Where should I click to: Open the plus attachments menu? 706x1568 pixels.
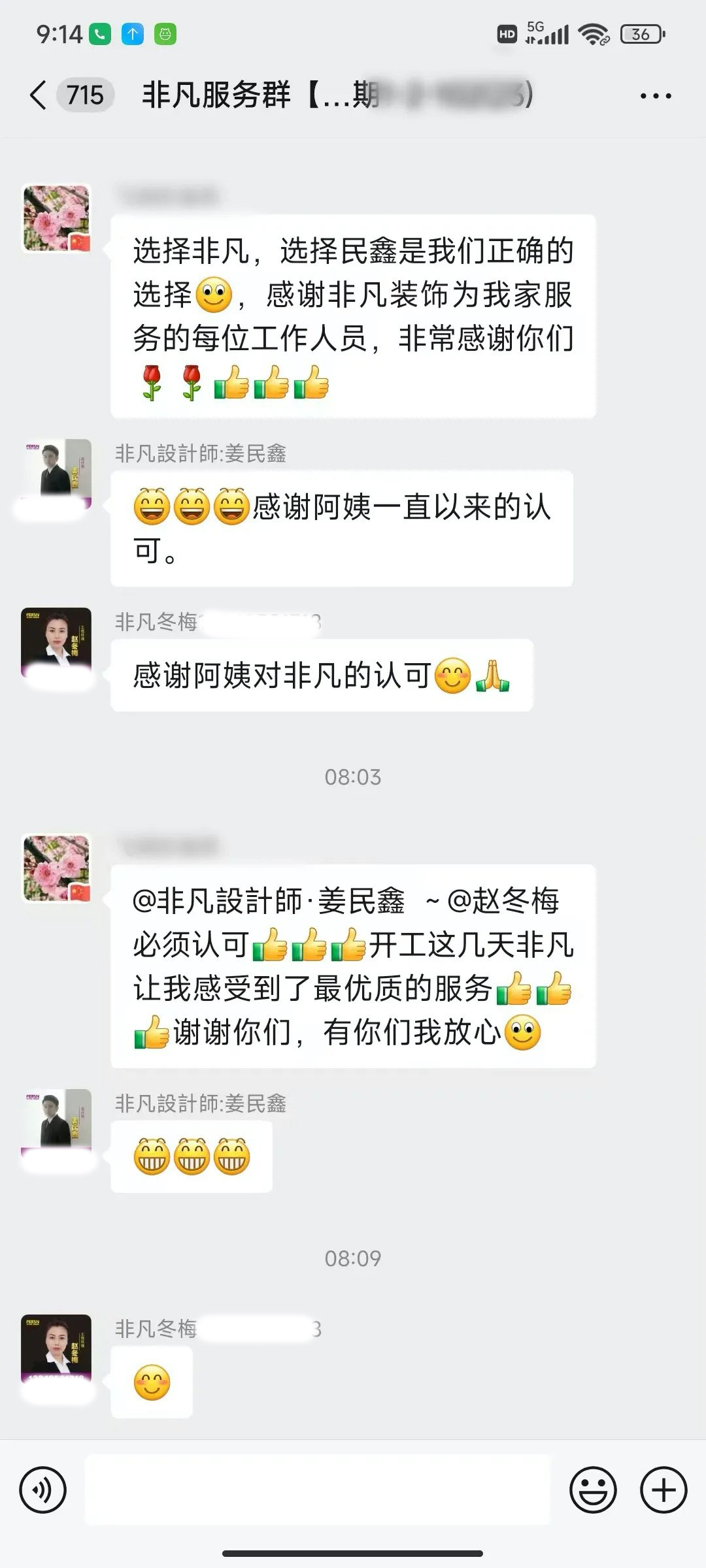[663, 1490]
